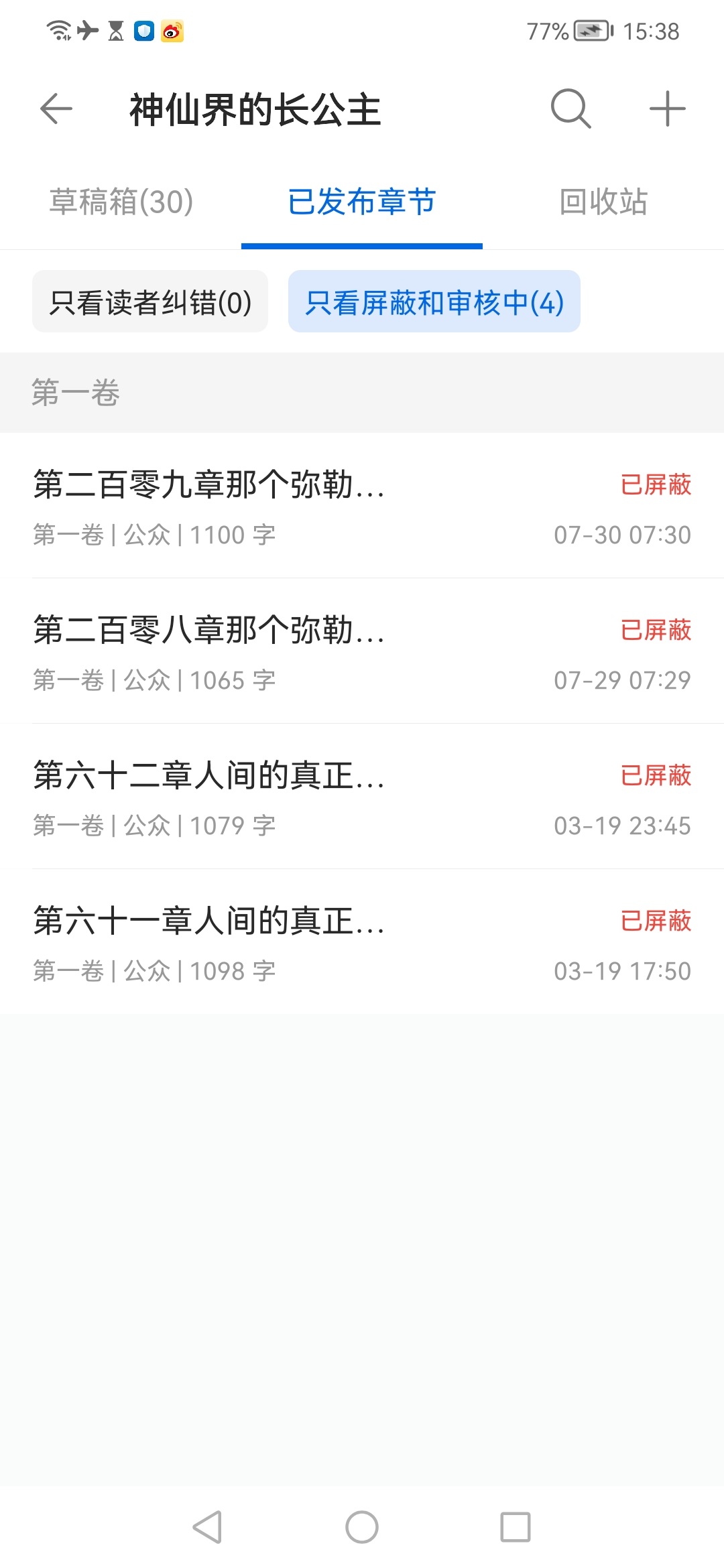Add a new chapter with the plus icon
The image size is (724, 1568).
(x=668, y=109)
